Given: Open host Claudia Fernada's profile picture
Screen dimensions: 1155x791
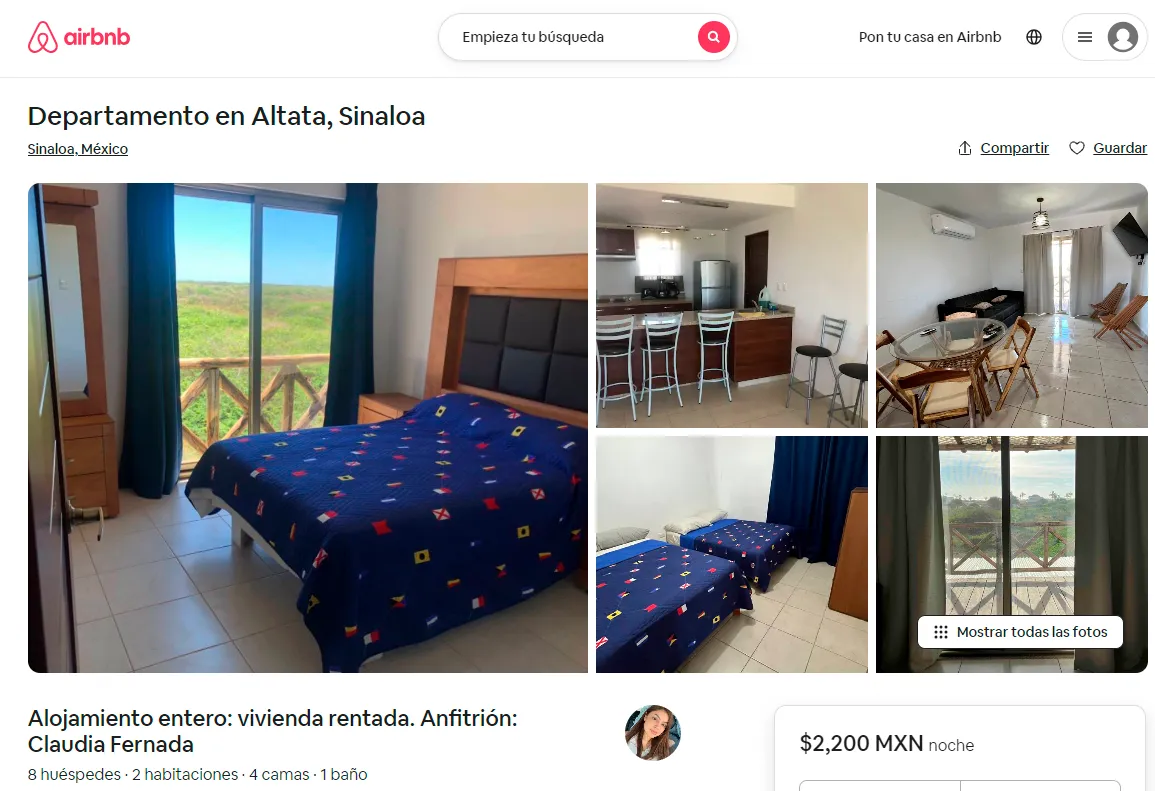Looking at the screenshot, I should 653,733.
